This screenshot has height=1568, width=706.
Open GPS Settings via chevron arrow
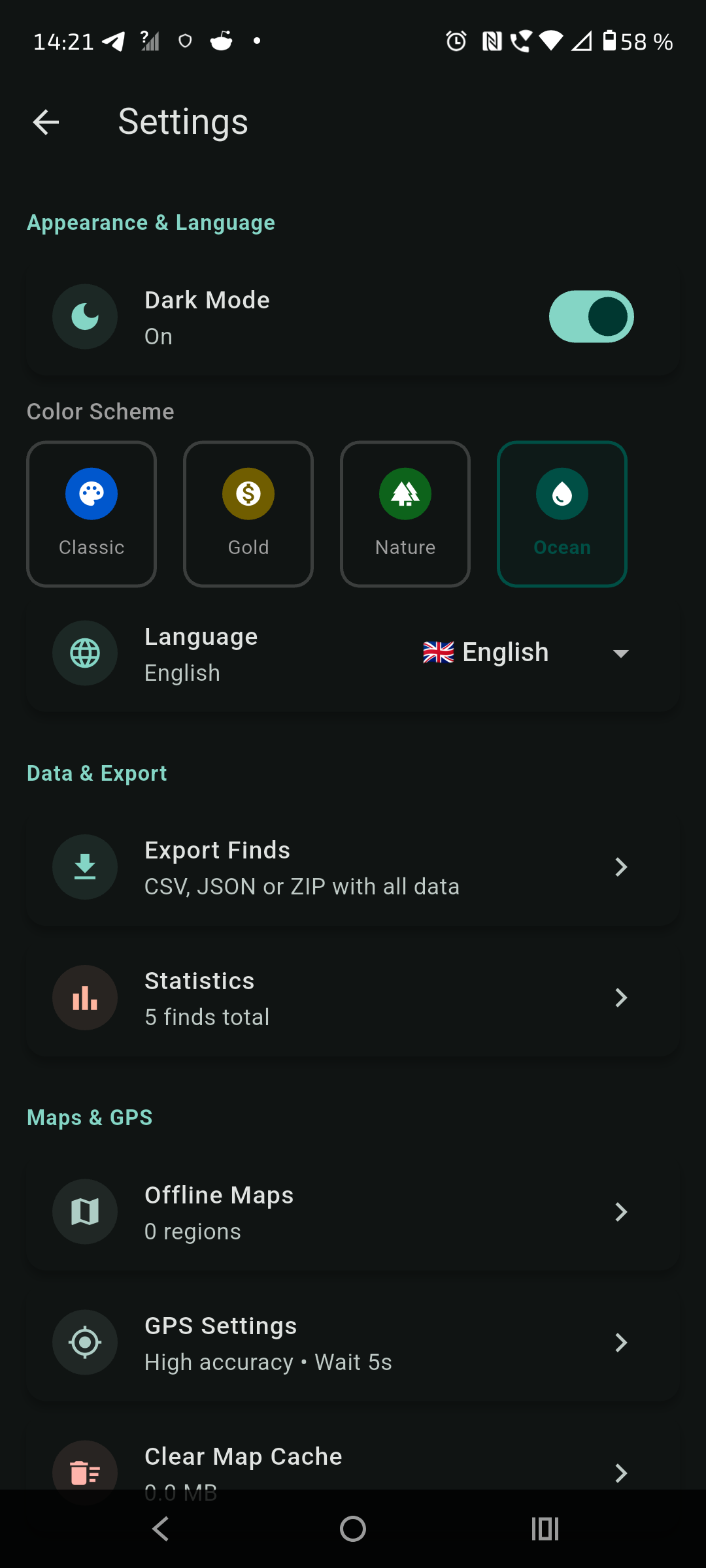tap(620, 1343)
